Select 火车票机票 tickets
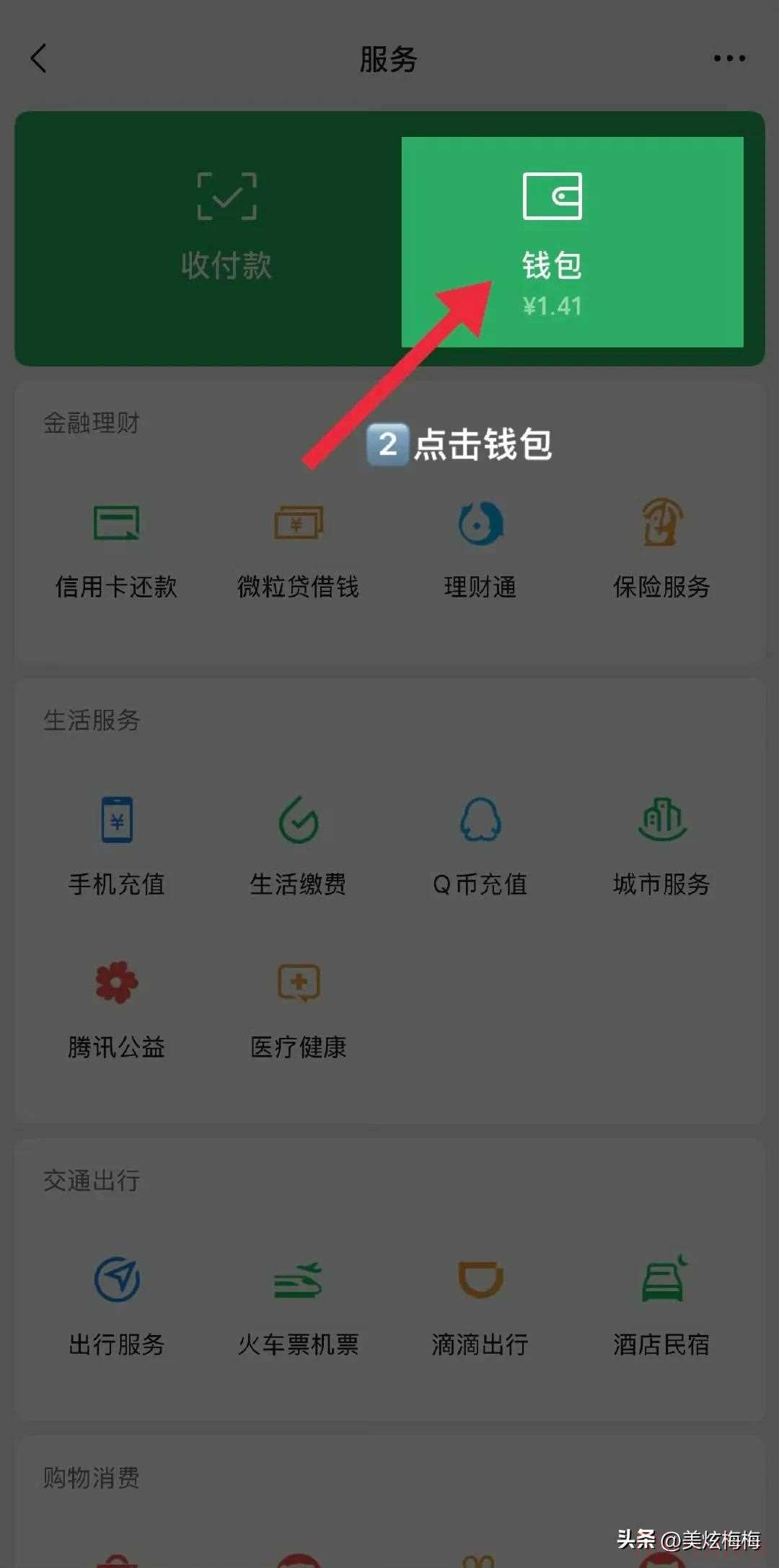This screenshot has width=779, height=1568. [299, 1305]
